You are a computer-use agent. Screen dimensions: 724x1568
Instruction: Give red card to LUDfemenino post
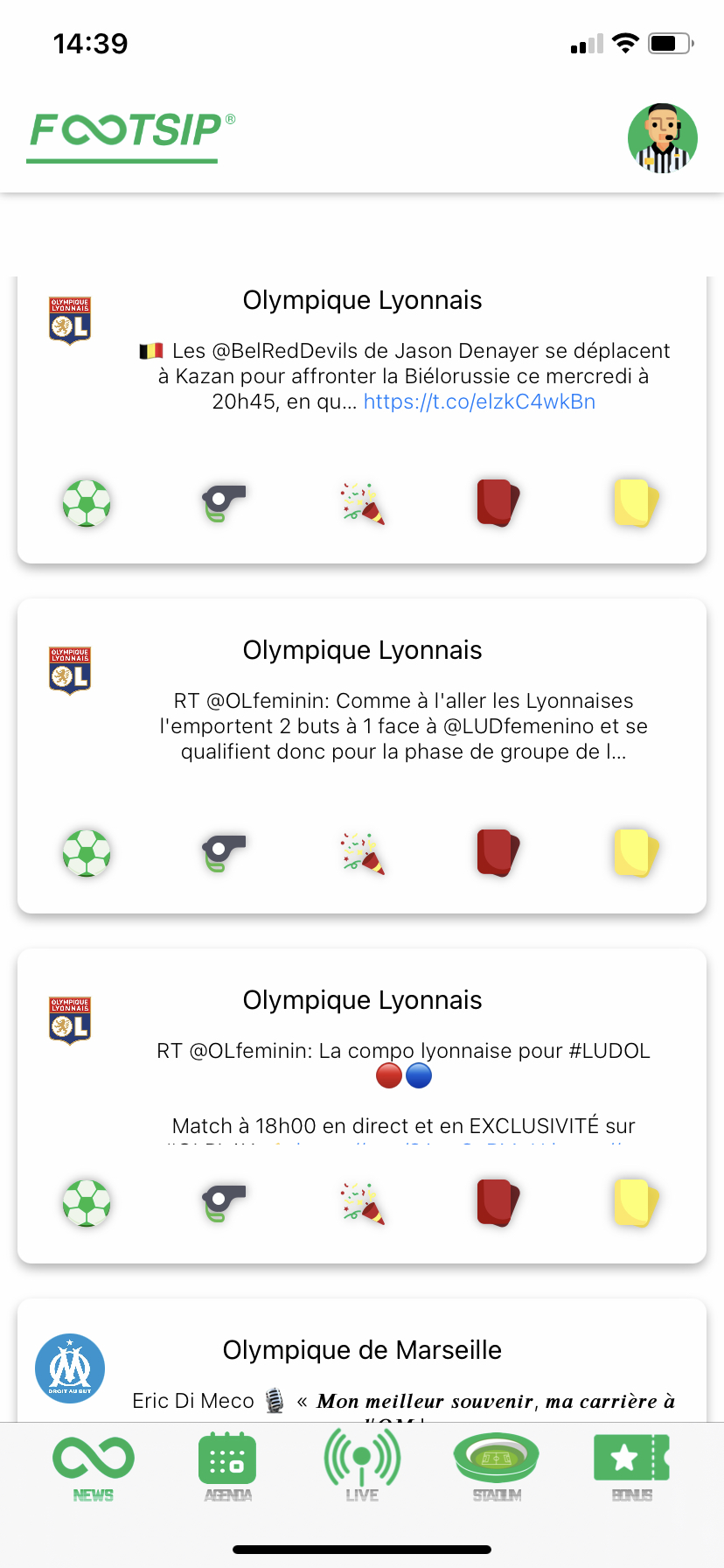pyautogui.click(x=498, y=853)
